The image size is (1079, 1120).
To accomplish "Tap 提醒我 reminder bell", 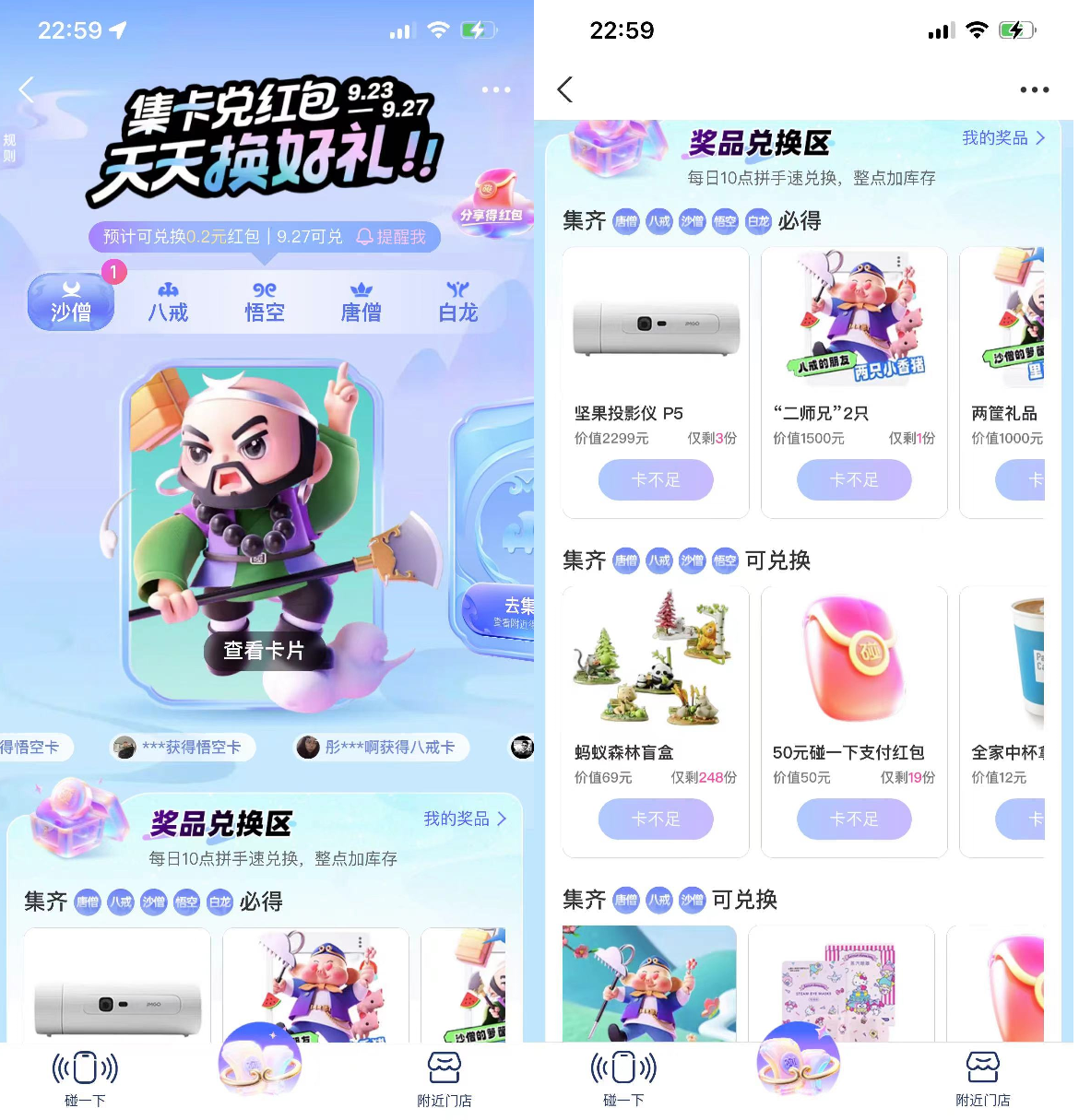I will (x=392, y=237).
